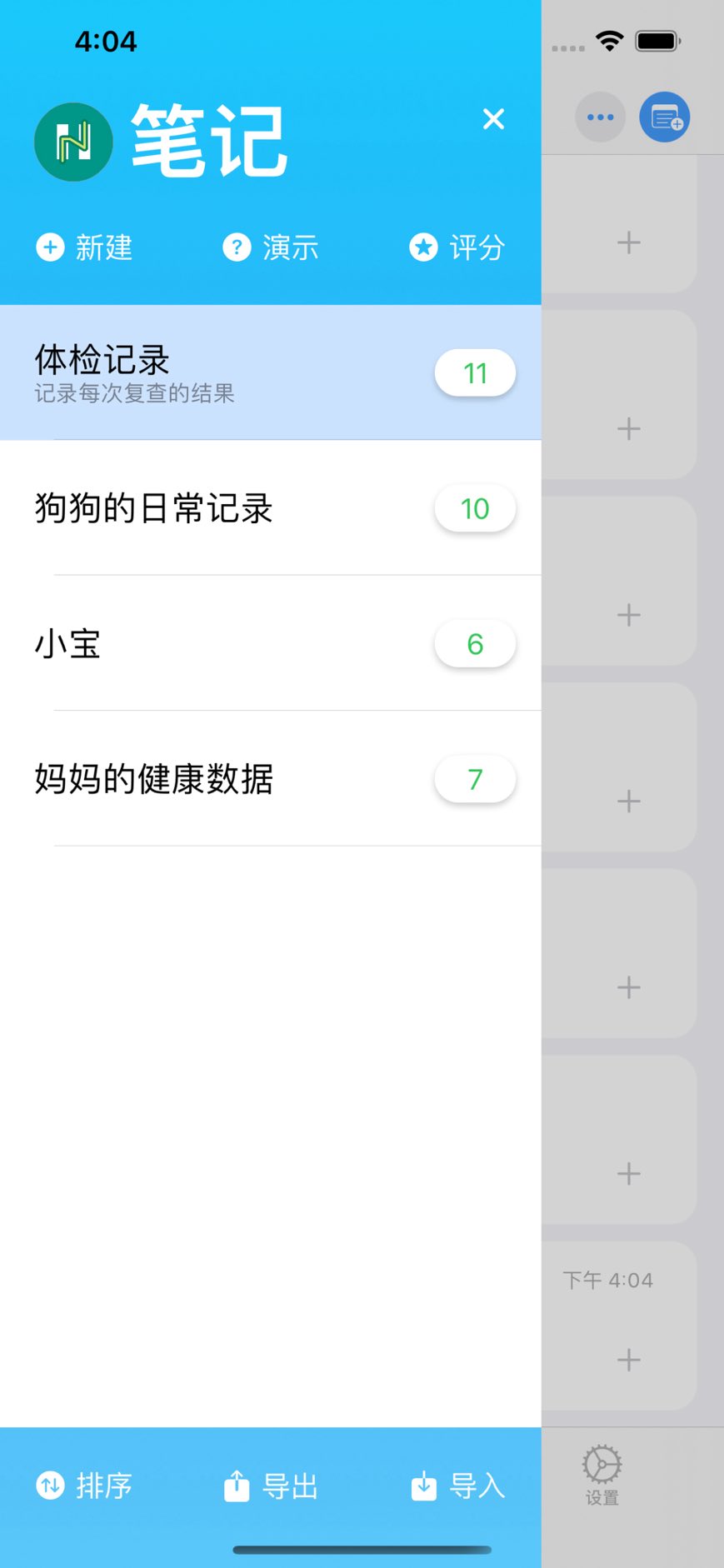The height and width of the screenshot is (1568, 724).
Task: Tap 导出 to export data
Action: click(271, 1486)
